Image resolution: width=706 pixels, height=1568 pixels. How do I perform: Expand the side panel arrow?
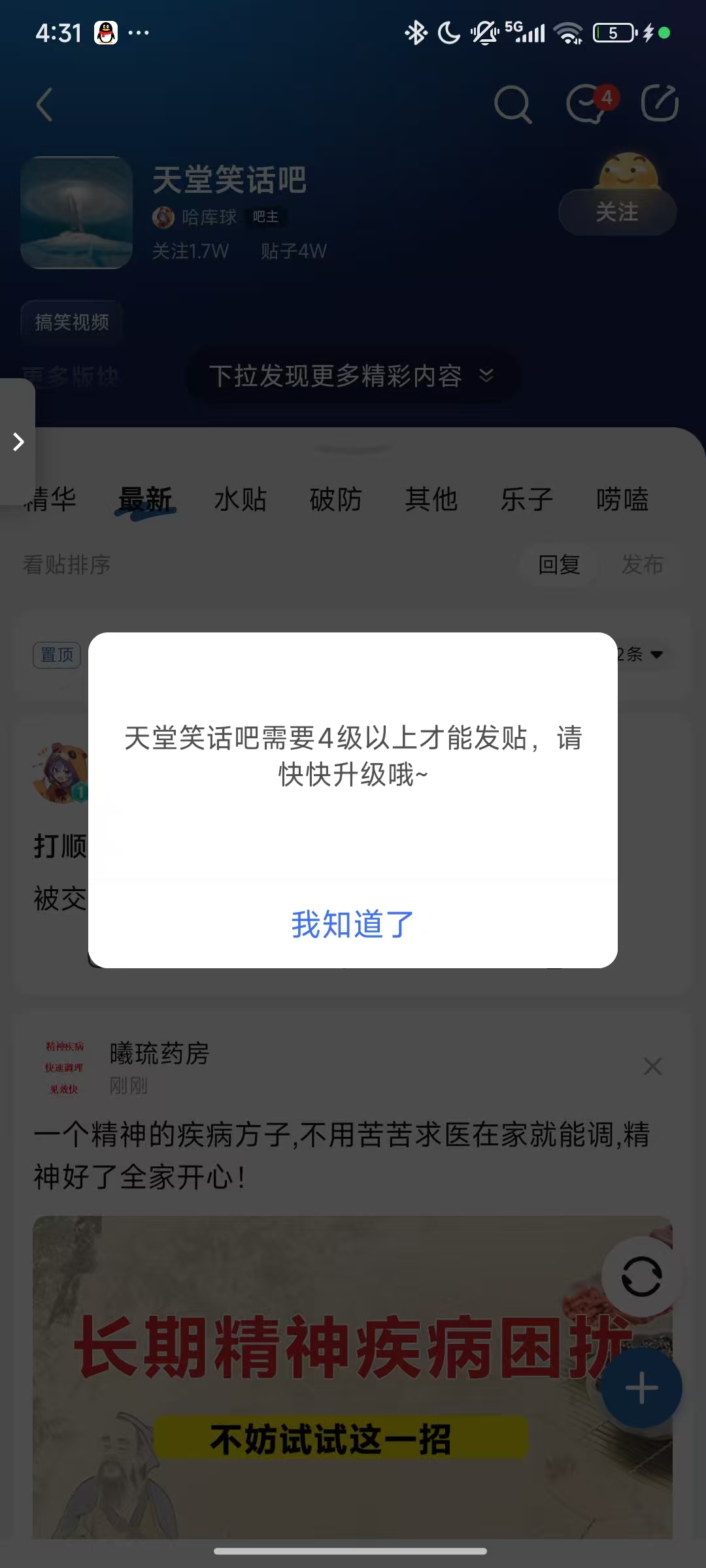point(18,442)
